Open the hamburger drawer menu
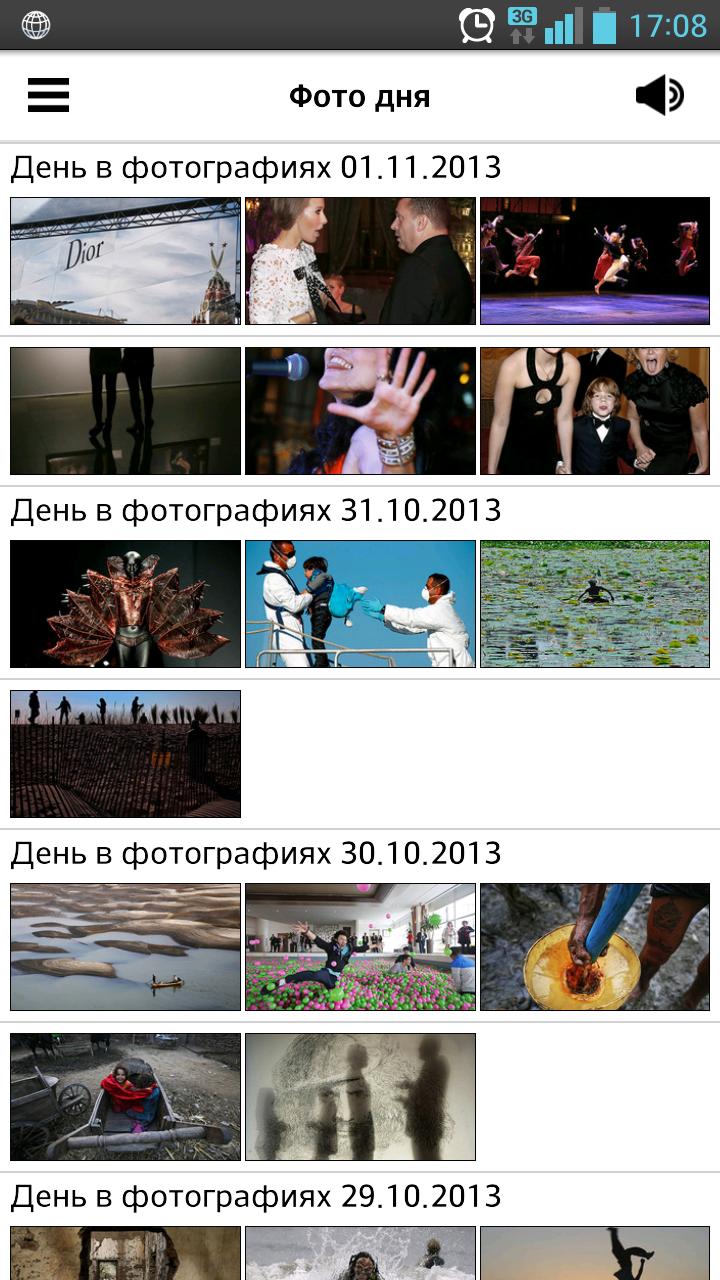This screenshot has height=1280, width=720. click(48, 96)
